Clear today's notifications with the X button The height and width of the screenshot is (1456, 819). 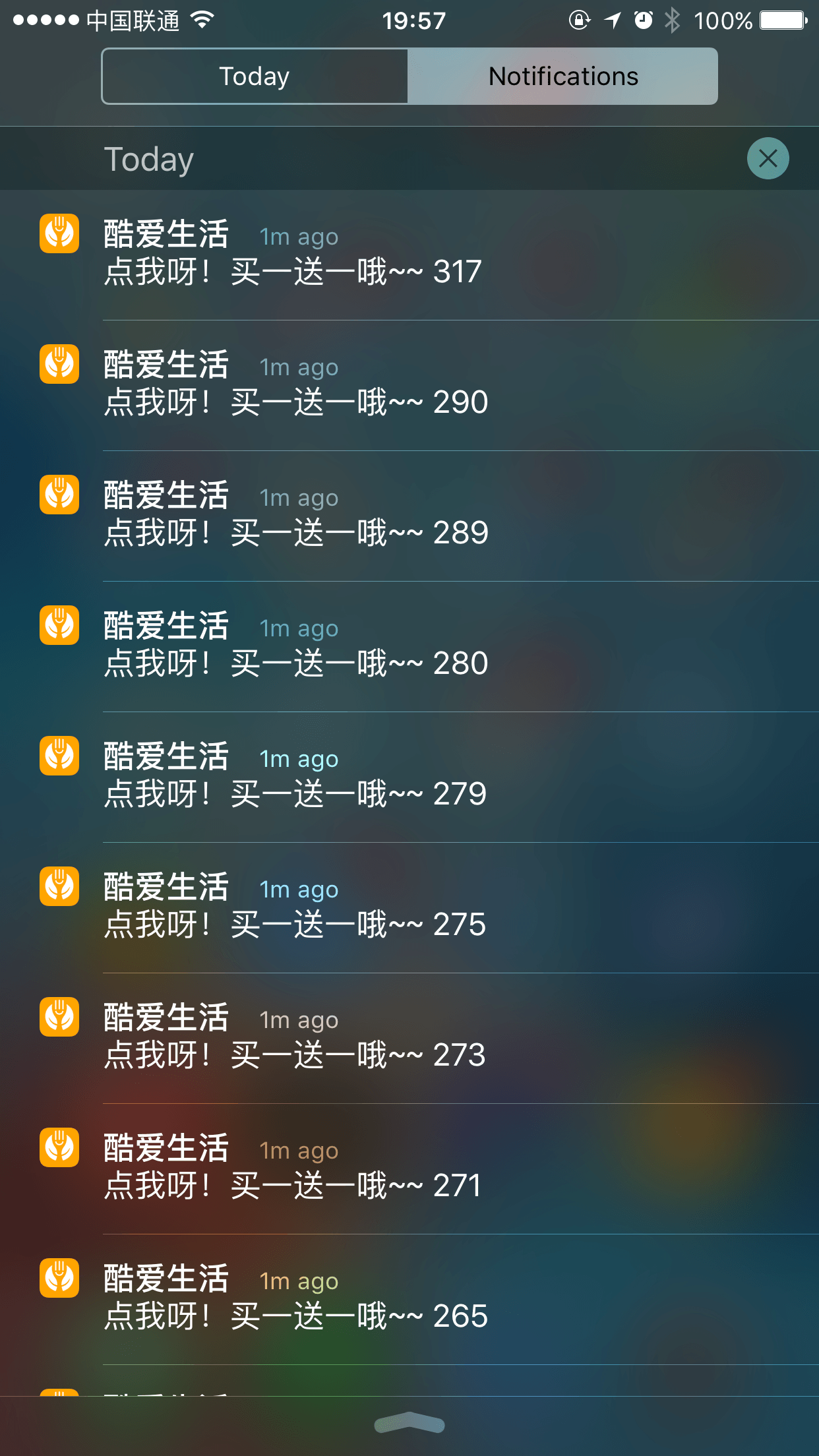coord(768,158)
